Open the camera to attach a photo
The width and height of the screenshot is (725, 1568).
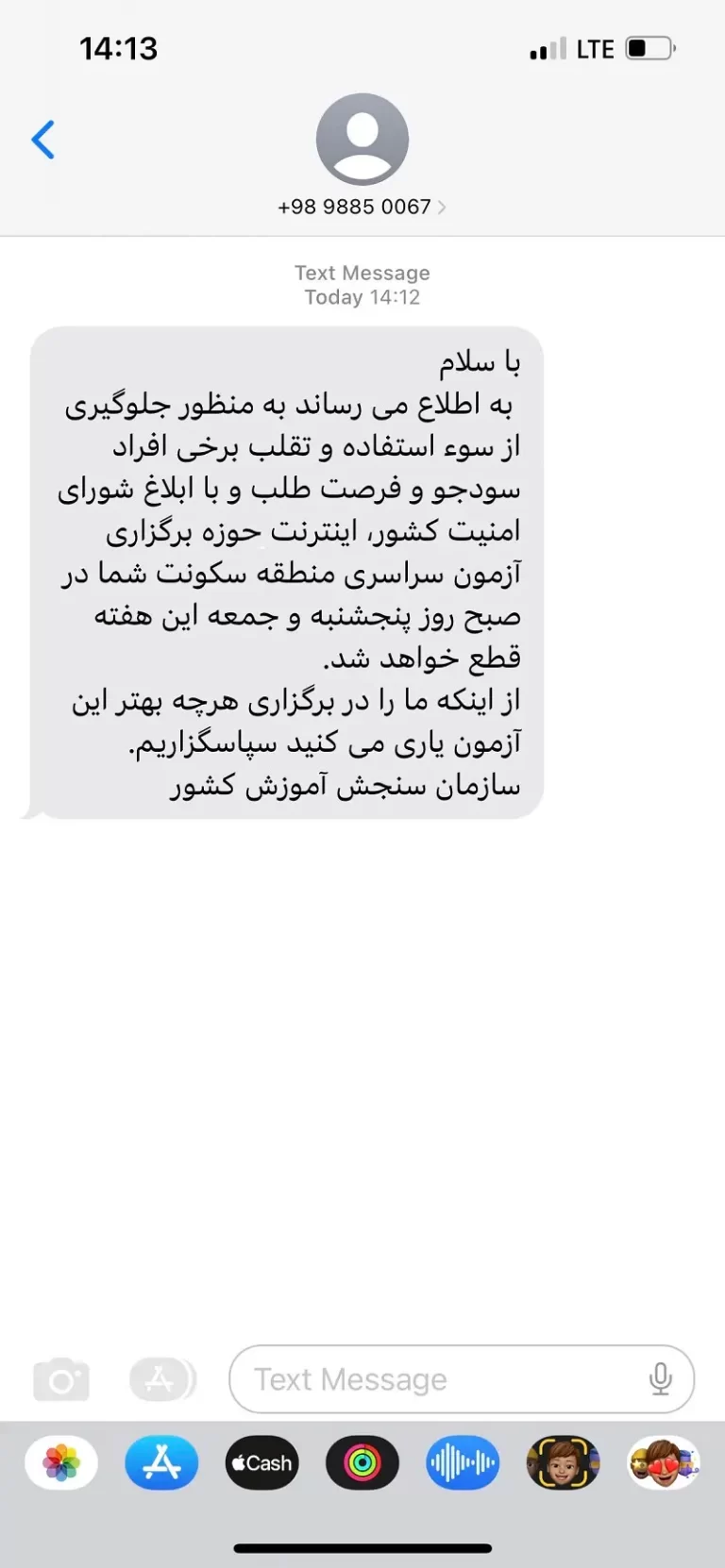[61, 1380]
